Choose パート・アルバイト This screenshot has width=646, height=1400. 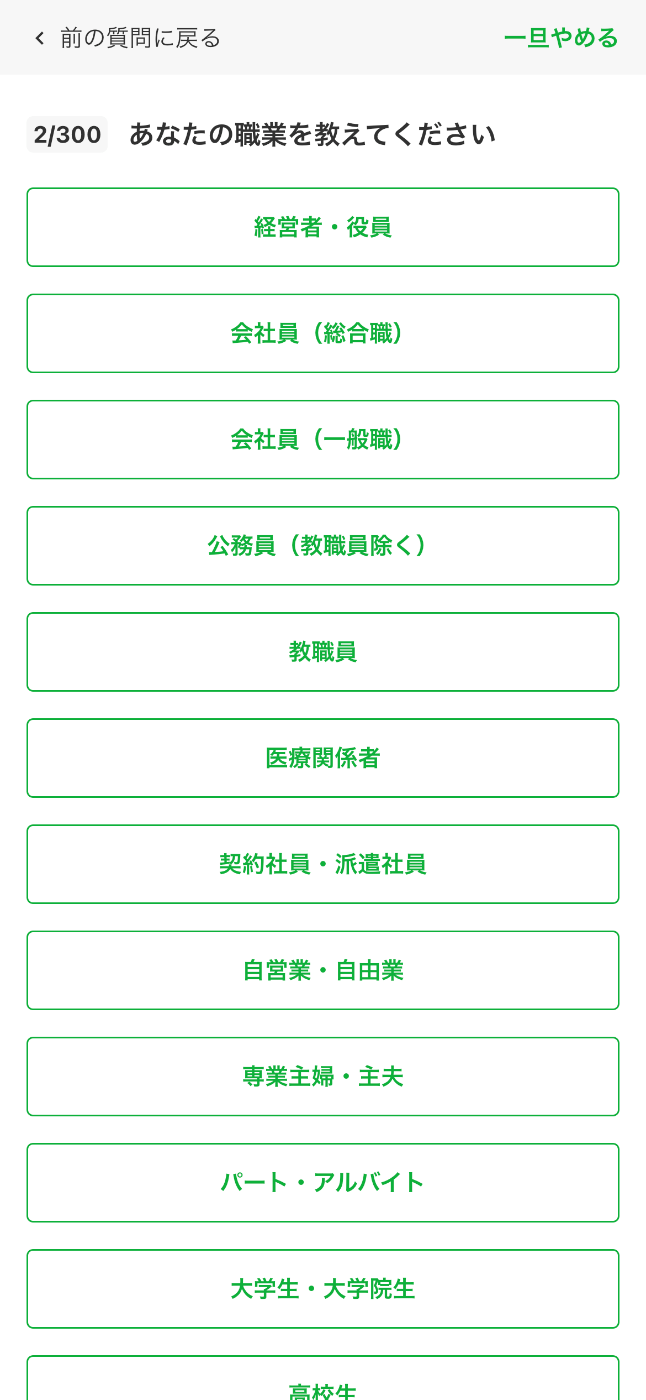tap(323, 1181)
